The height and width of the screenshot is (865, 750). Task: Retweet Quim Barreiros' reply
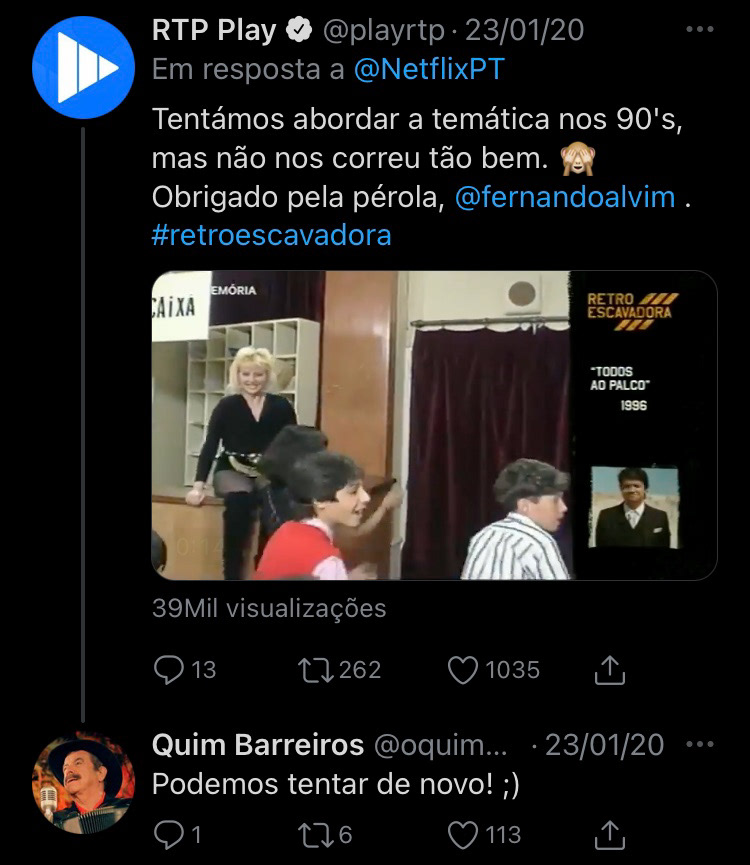(x=315, y=833)
